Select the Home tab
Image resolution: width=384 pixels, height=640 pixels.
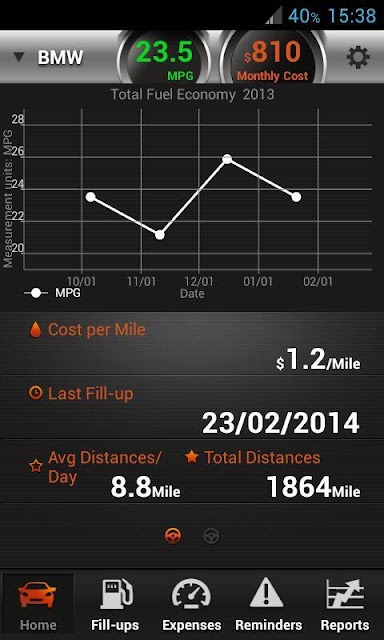click(38, 604)
